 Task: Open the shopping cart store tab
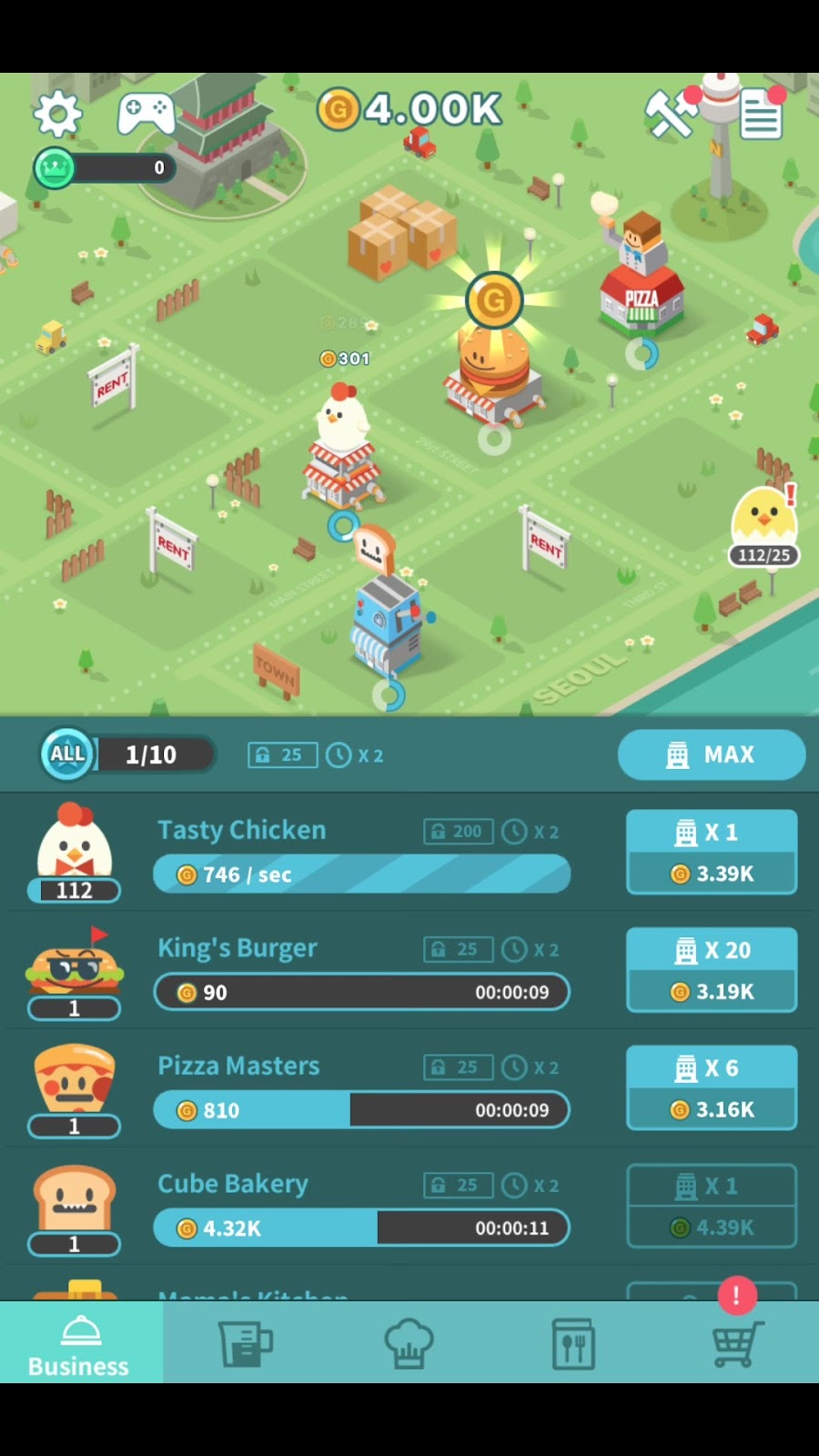(735, 1343)
